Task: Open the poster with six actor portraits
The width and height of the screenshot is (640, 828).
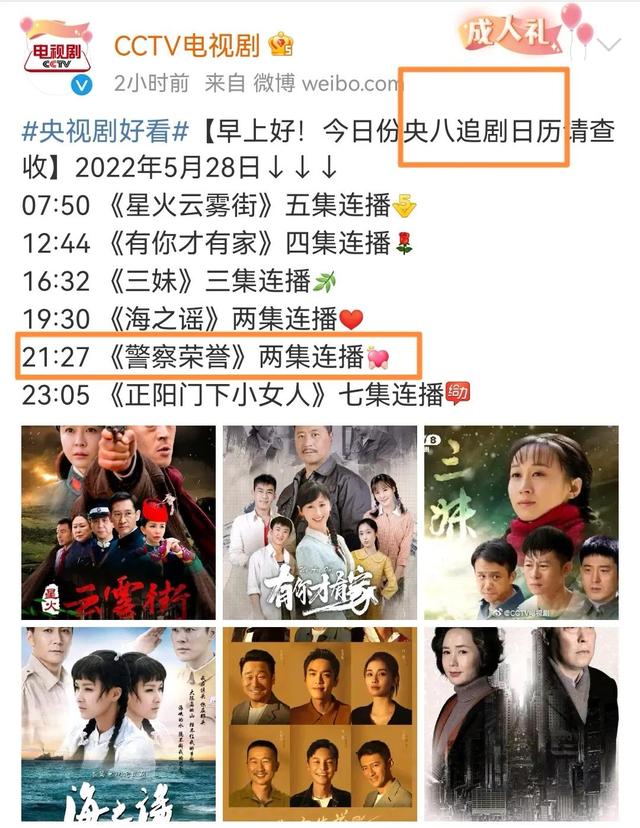Action: [318, 723]
